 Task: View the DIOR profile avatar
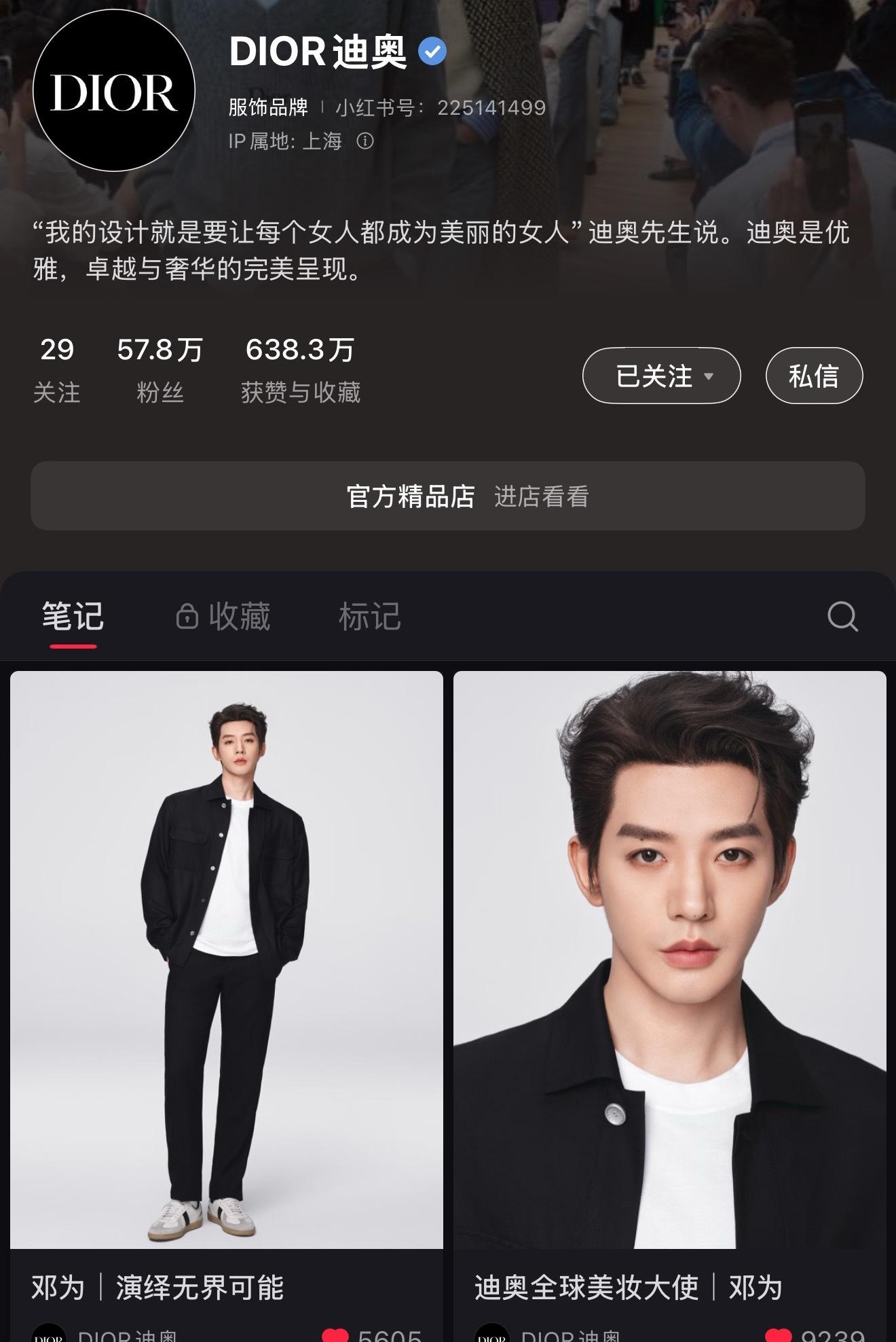[114, 91]
